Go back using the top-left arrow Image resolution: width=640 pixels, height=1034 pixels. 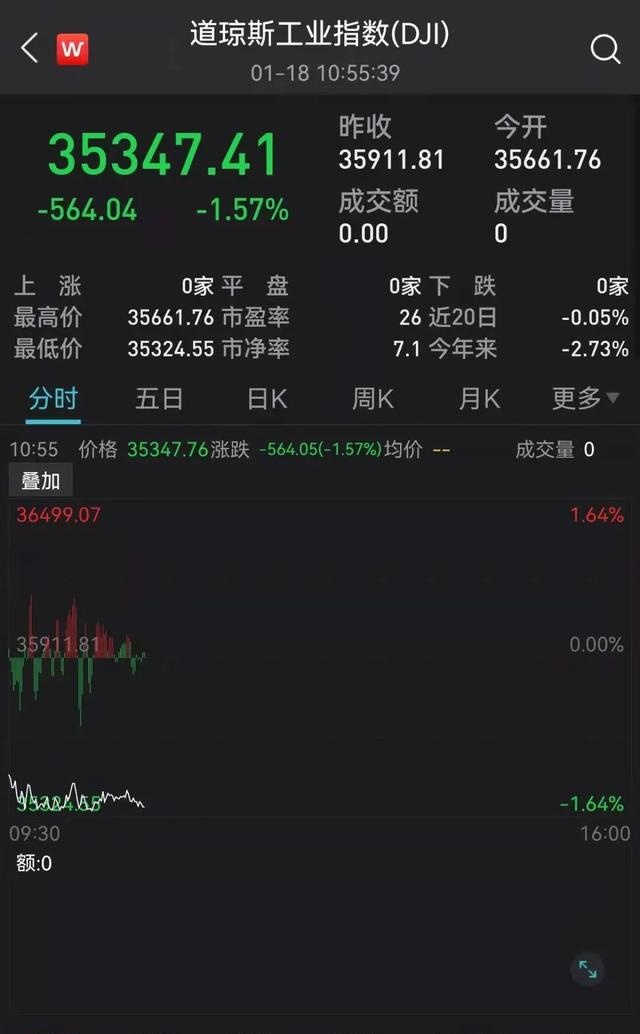(x=29, y=48)
